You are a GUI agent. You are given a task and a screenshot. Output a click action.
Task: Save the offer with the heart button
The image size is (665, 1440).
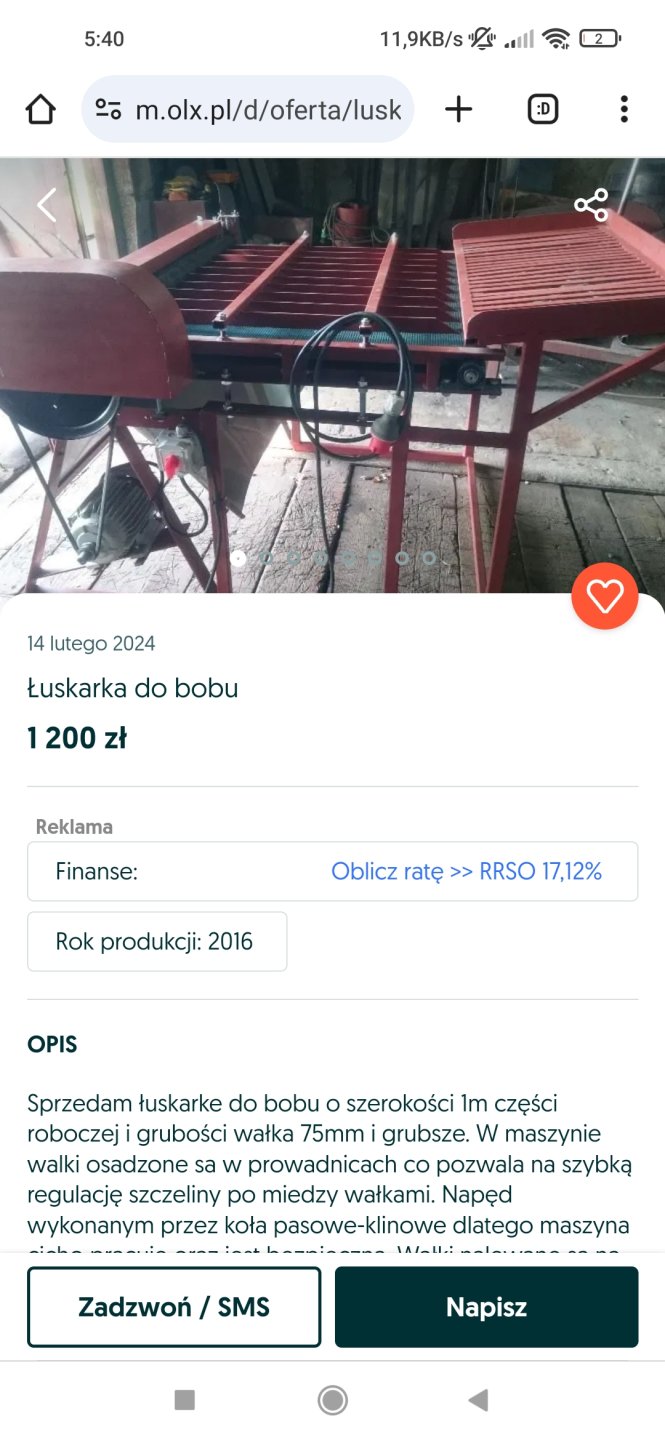click(x=604, y=596)
